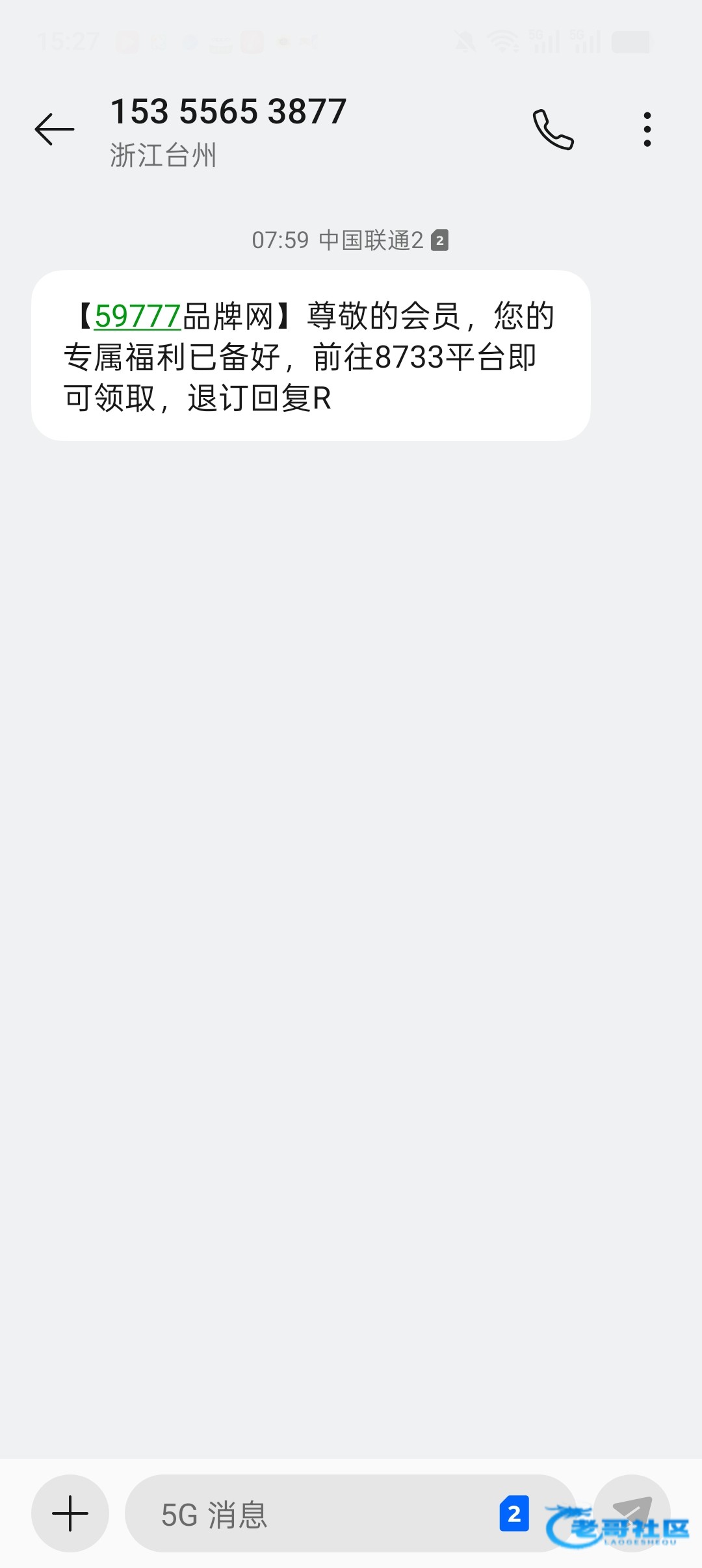
Task: Tap the plus attachment button
Action: coord(70,1513)
